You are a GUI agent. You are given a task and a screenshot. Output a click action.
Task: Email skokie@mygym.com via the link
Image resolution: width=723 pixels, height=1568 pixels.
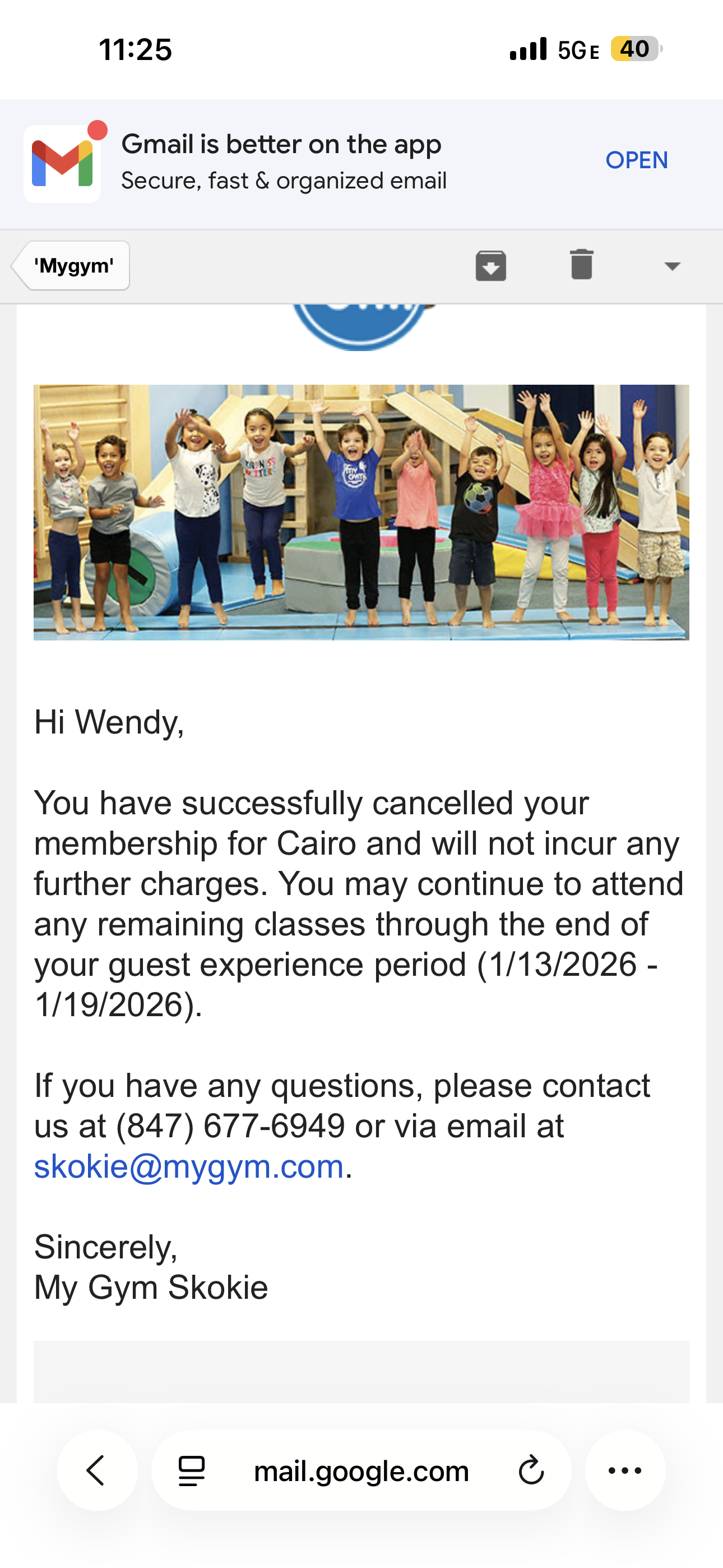pyautogui.click(x=189, y=1167)
